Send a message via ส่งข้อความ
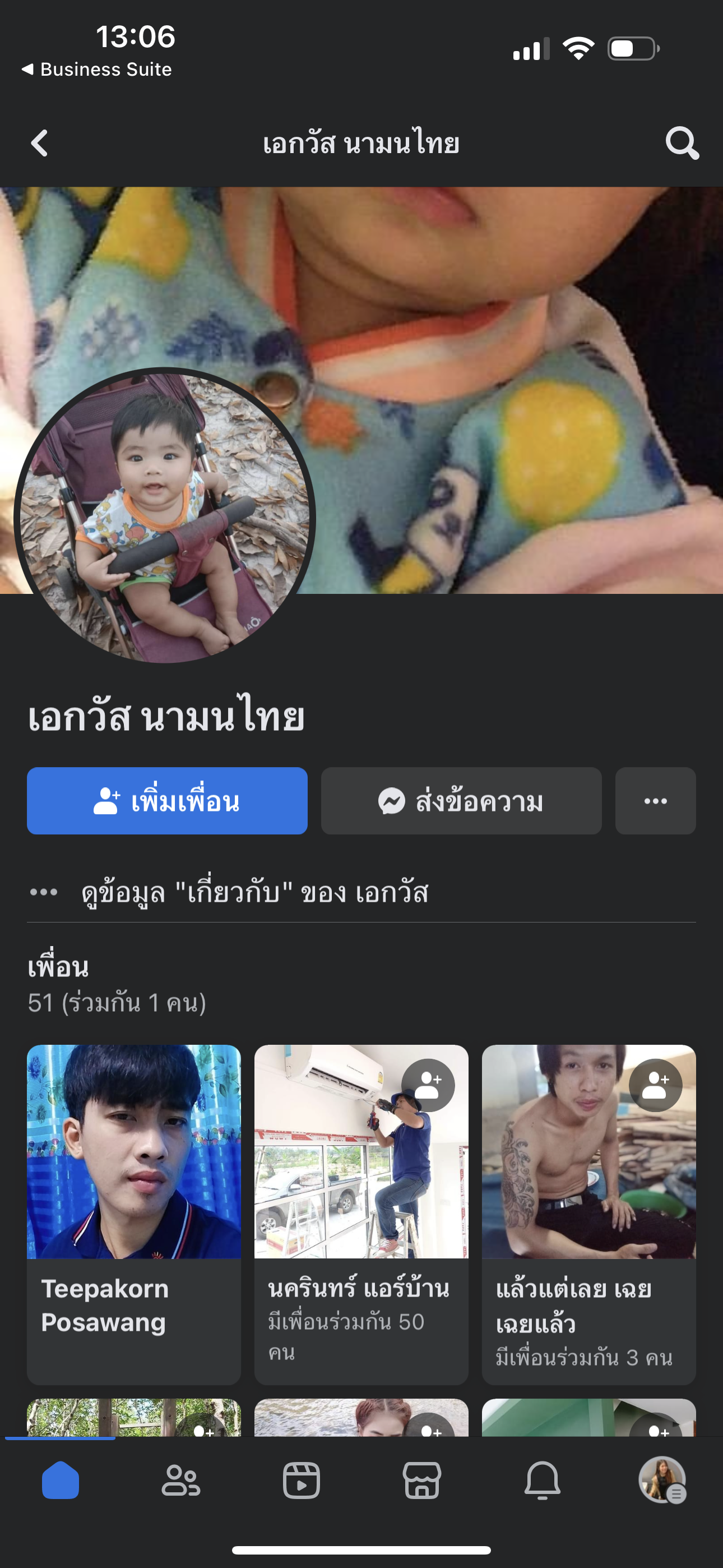 point(461,800)
